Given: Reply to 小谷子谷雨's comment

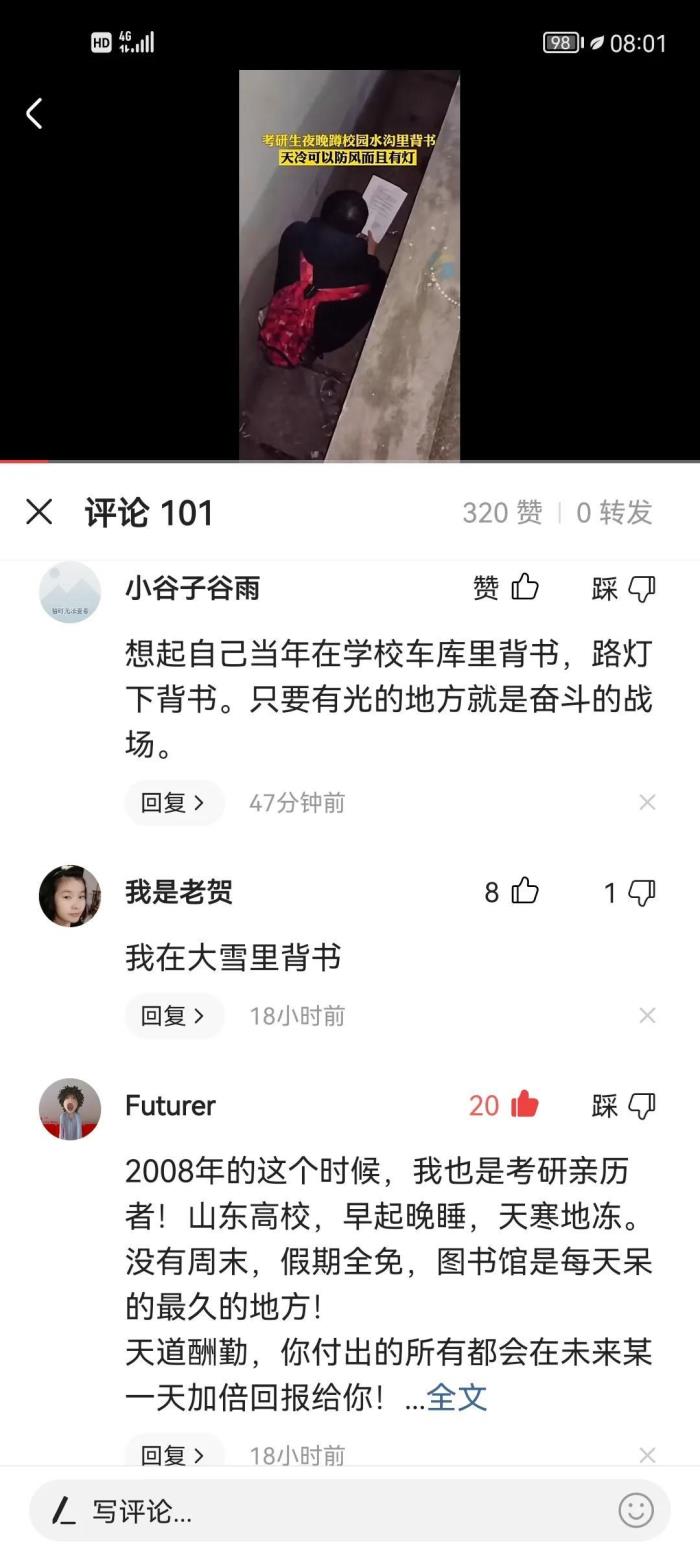Looking at the screenshot, I should coord(173,802).
